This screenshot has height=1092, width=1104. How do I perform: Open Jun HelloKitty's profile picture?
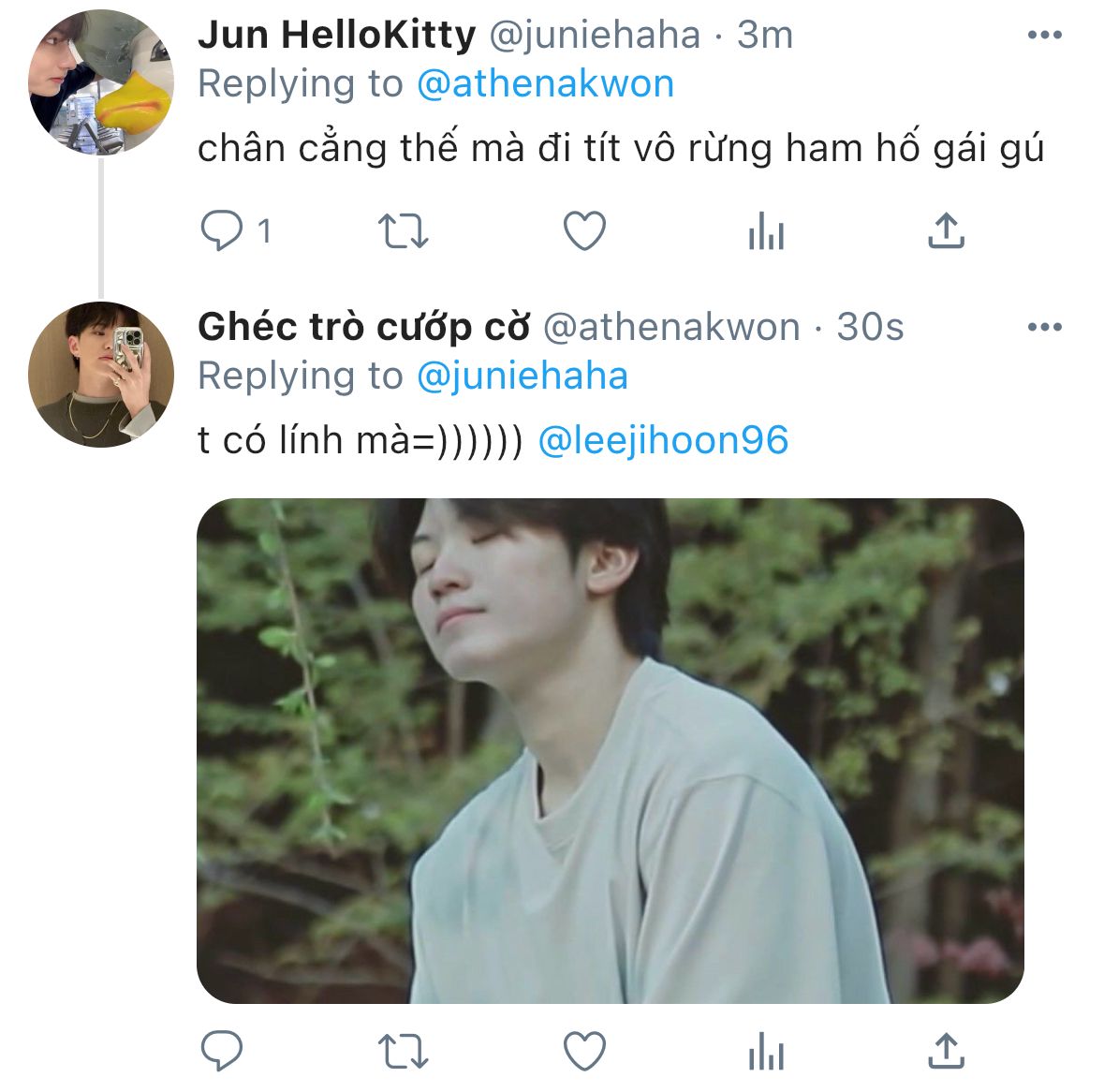click(x=101, y=82)
